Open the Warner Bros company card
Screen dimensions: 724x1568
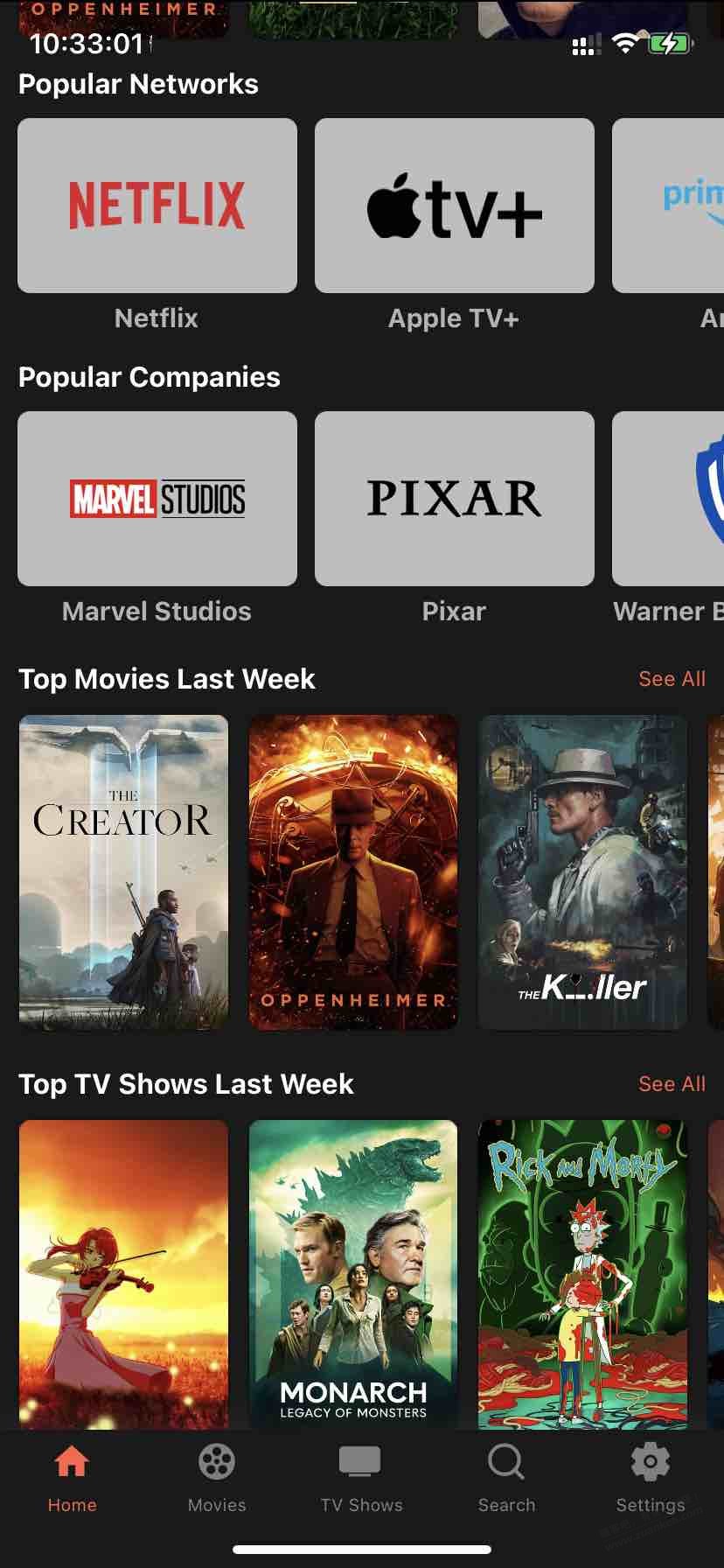click(670, 499)
